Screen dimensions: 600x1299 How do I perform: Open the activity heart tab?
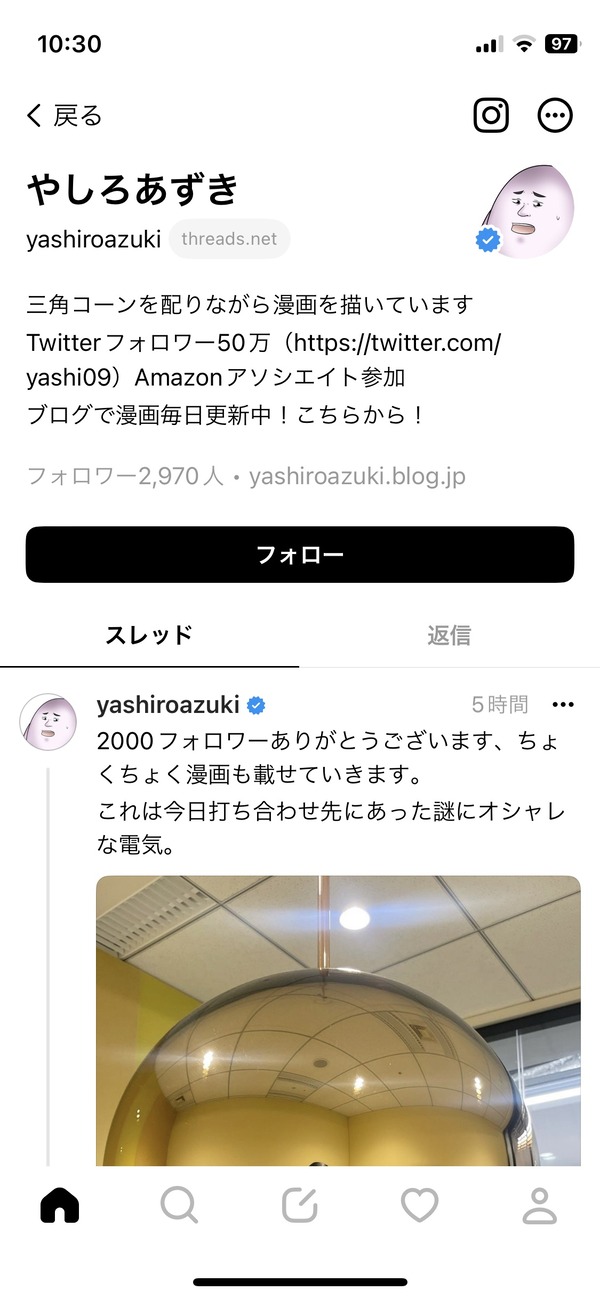tap(419, 1206)
